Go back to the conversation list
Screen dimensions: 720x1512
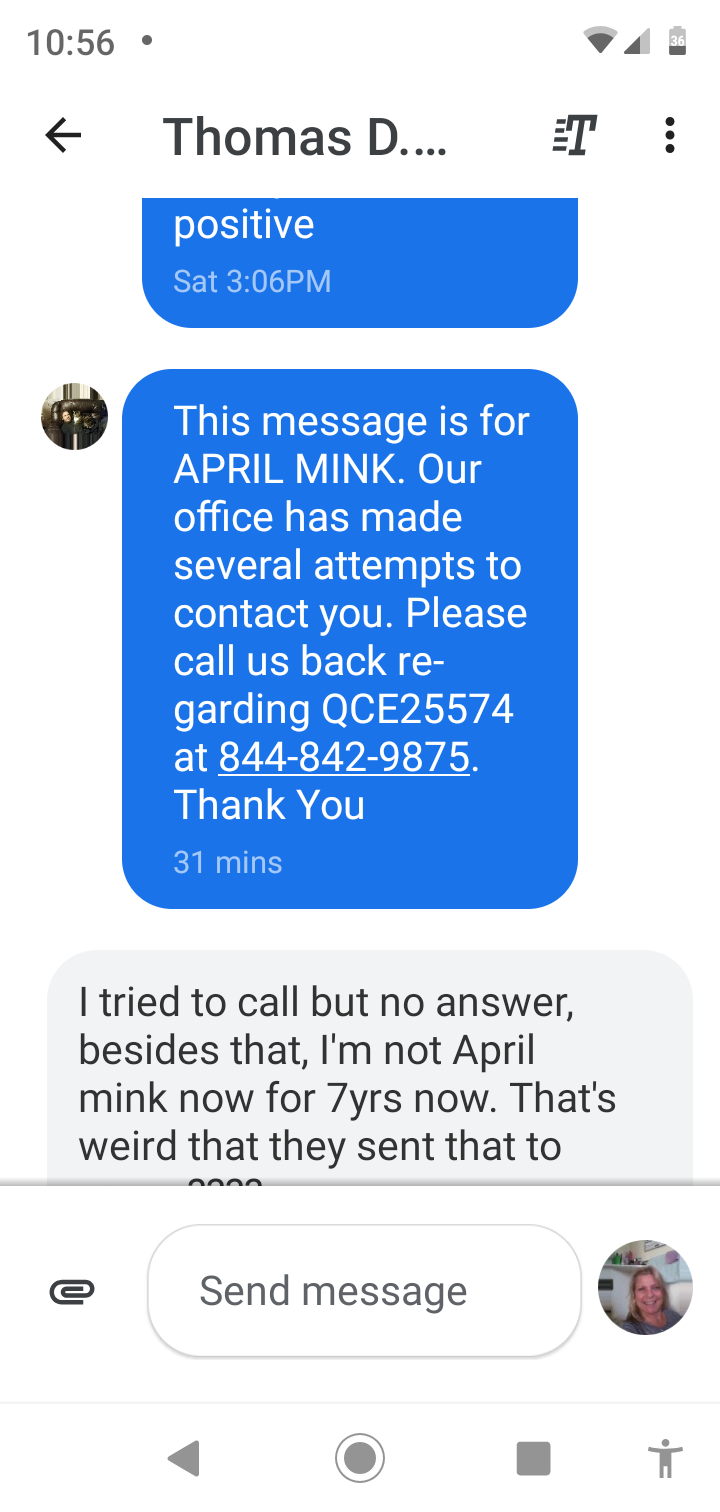coord(62,135)
